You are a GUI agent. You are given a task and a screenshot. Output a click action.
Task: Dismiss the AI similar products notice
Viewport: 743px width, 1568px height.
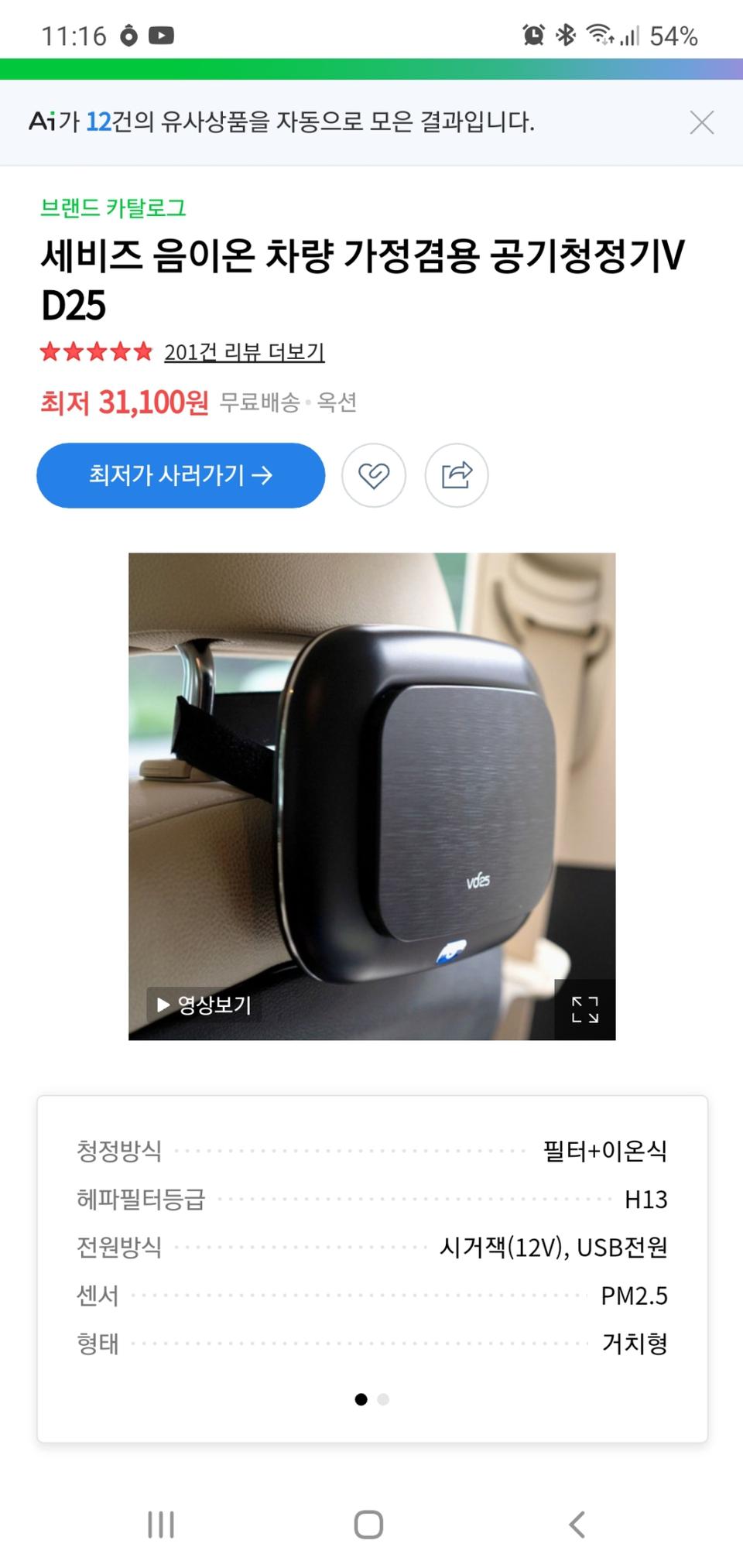click(700, 122)
